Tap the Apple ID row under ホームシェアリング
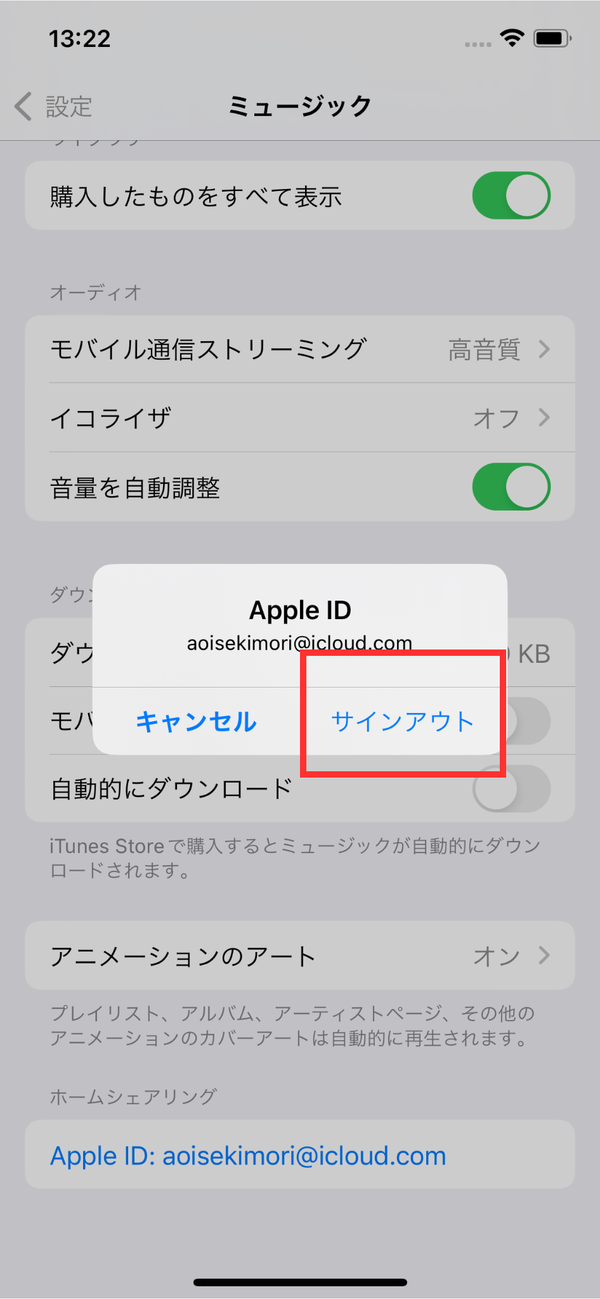The image size is (600, 1299). (x=300, y=1156)
